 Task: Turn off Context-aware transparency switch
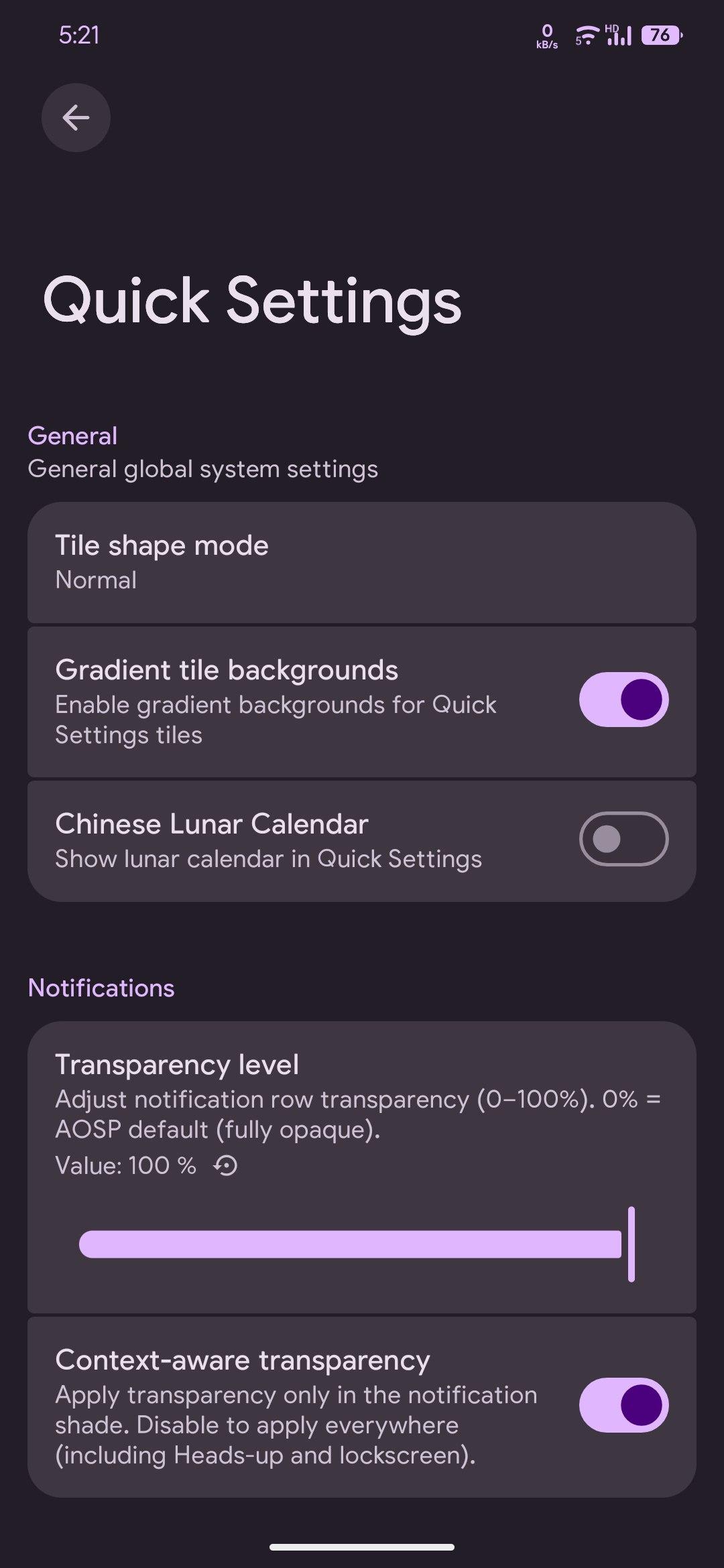[x=623, y=1405]
